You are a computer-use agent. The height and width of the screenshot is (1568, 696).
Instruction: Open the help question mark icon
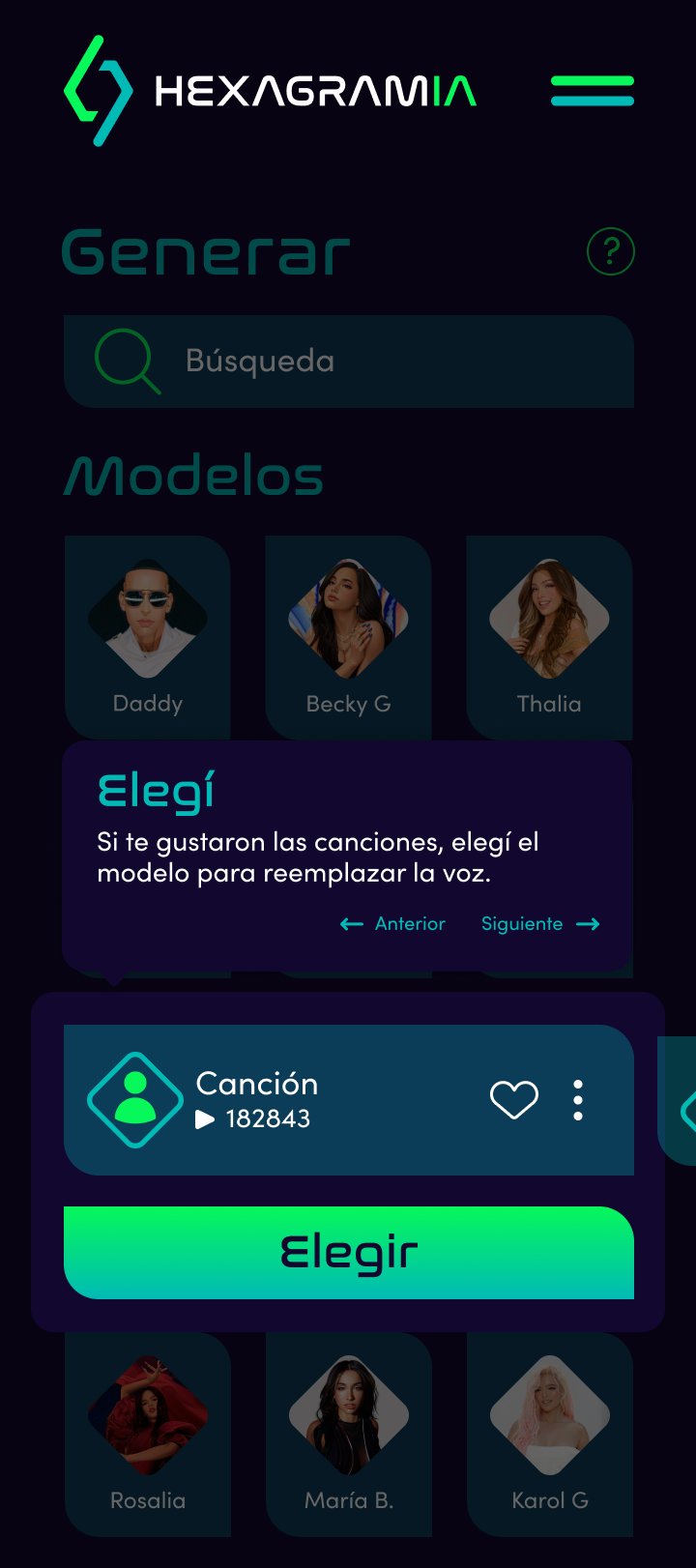pos(610,250)
